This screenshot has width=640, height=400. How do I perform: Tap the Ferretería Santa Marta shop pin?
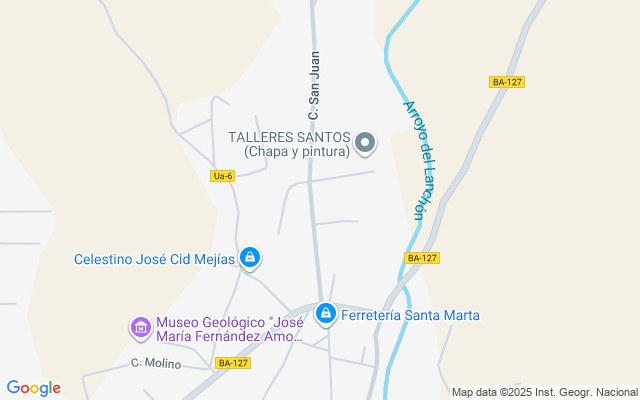click(x=325, y=314)
